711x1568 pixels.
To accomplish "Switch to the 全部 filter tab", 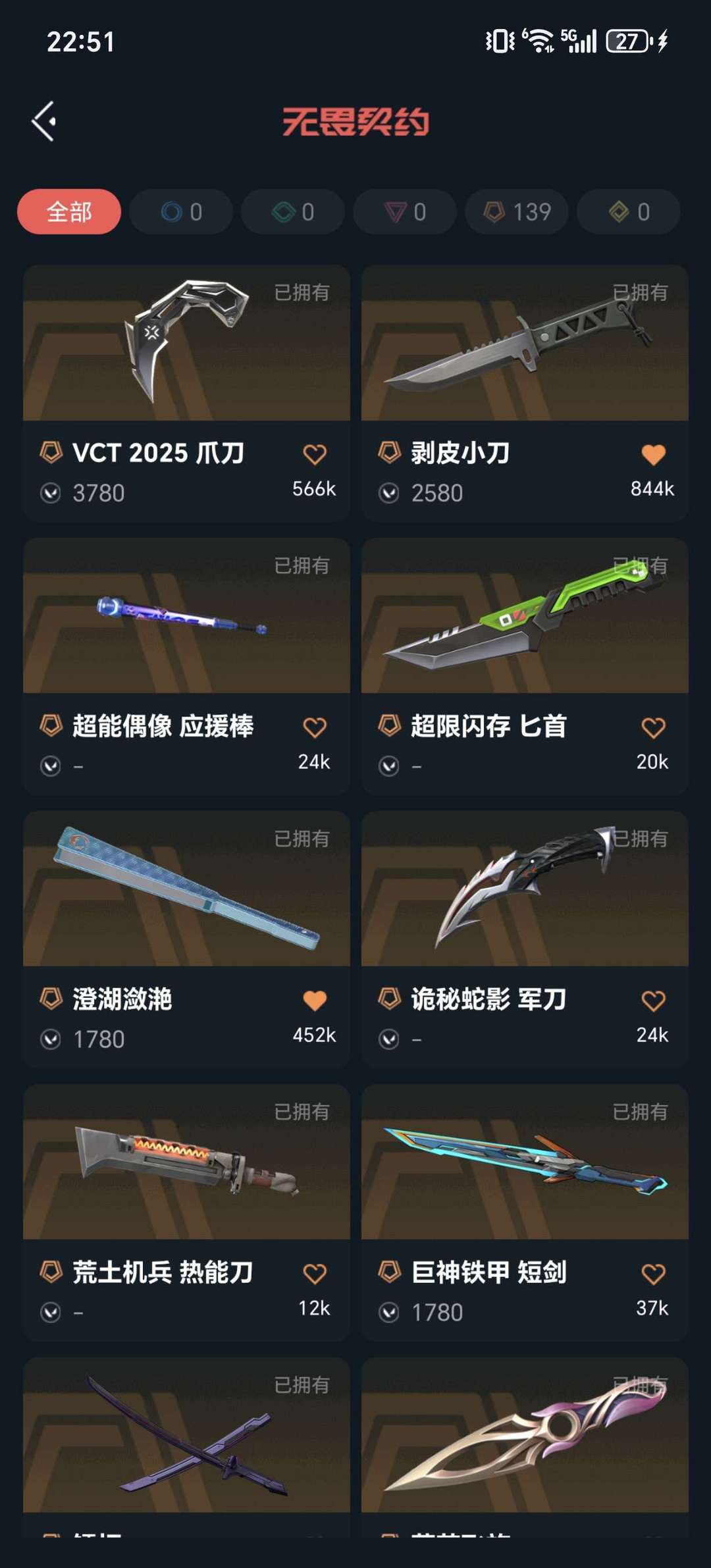I will coord(68,211).
